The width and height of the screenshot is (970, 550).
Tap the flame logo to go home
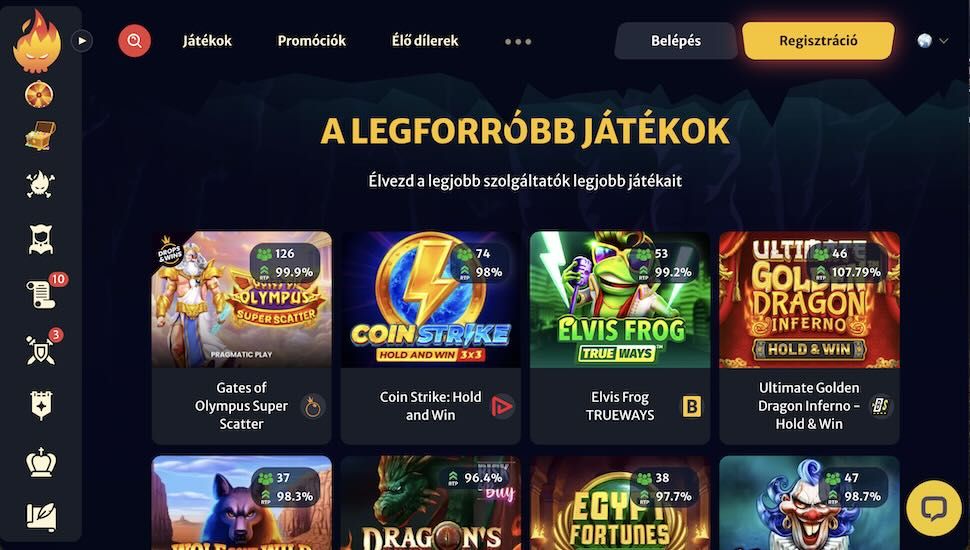click(x=37, y=40)
